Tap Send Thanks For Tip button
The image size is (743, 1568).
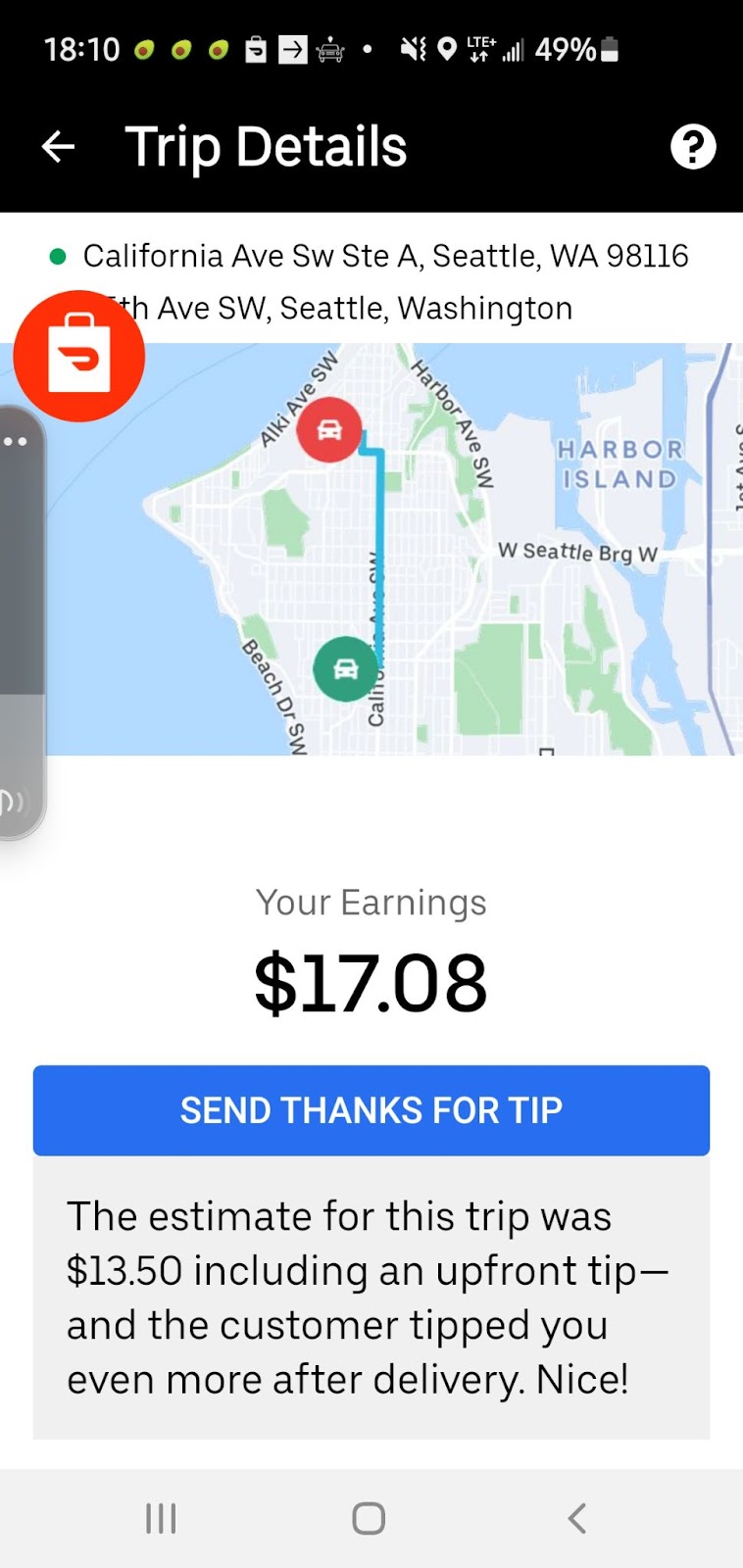[x=371, y=1110]
